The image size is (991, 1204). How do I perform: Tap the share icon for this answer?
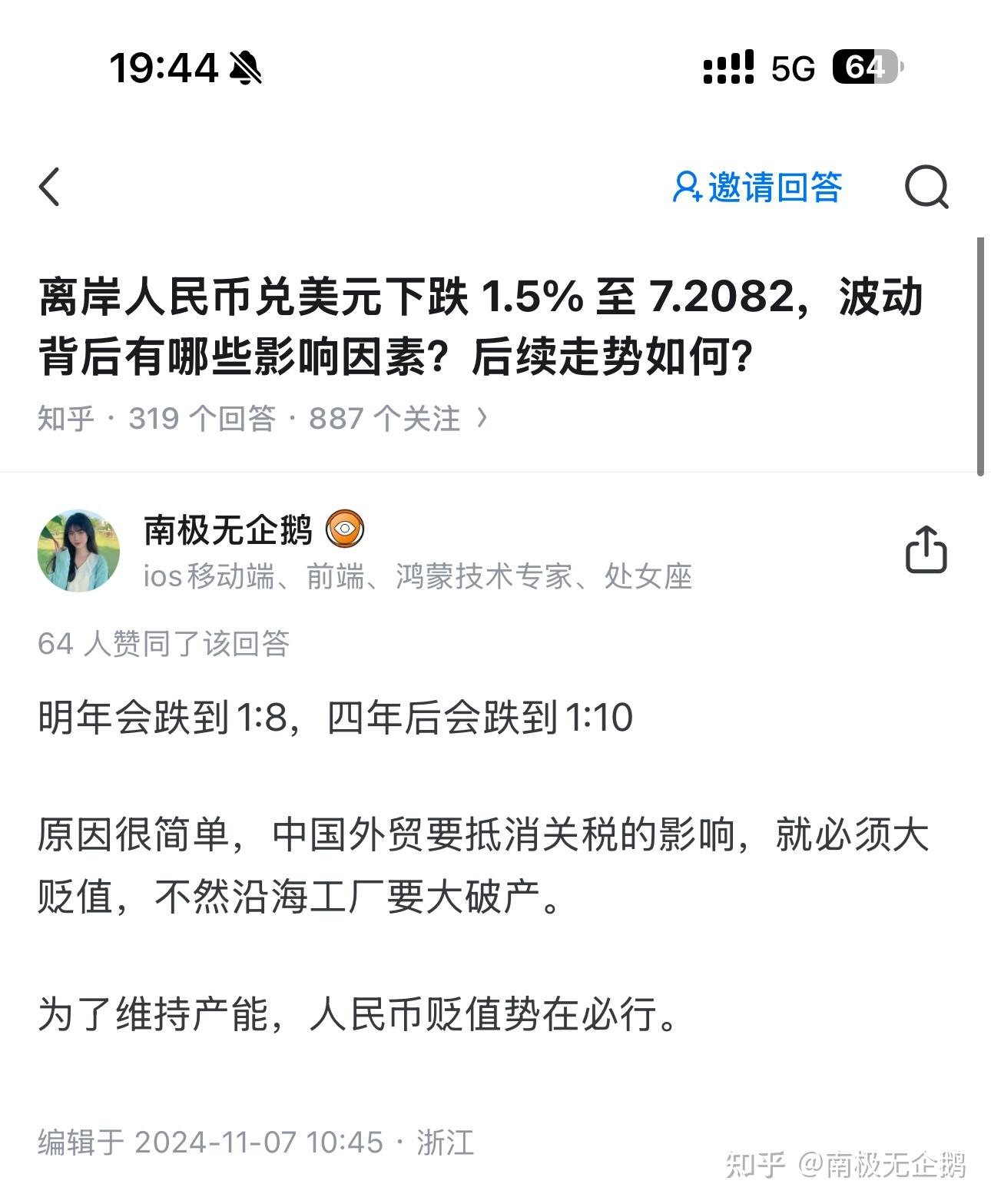coord(927,550)
